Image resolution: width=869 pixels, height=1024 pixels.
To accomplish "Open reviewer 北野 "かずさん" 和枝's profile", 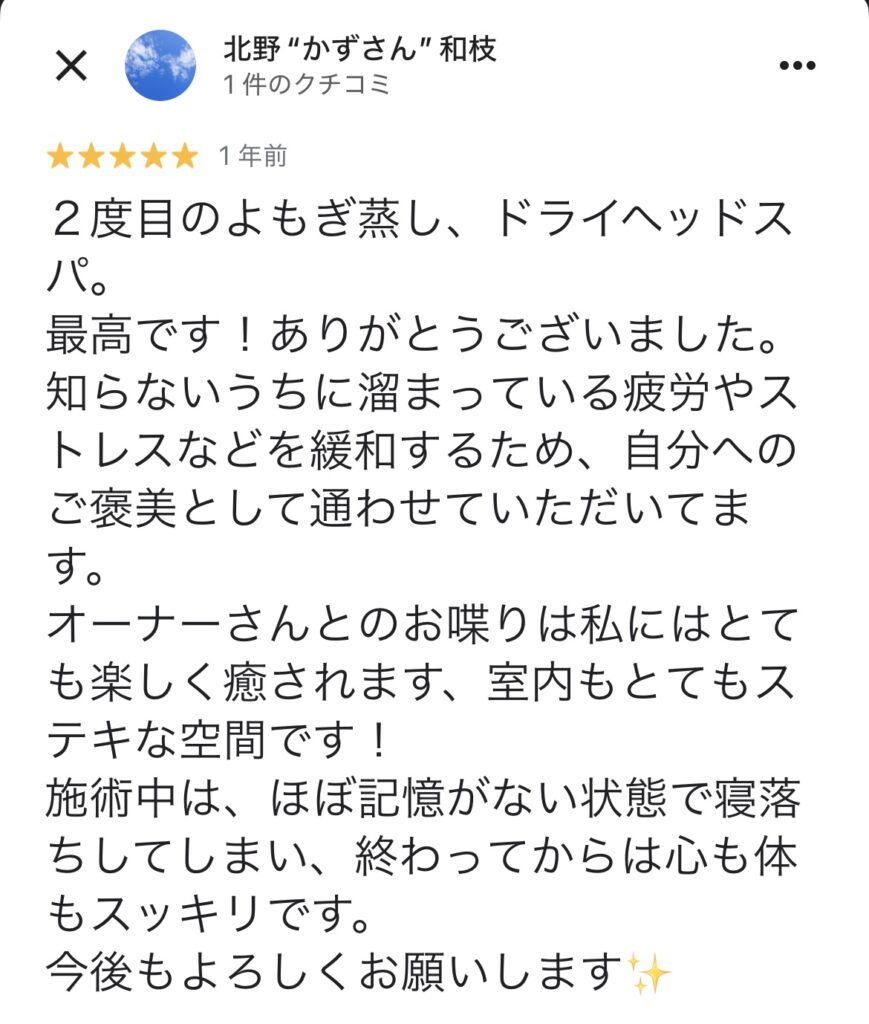I will (x=360, y=49).
